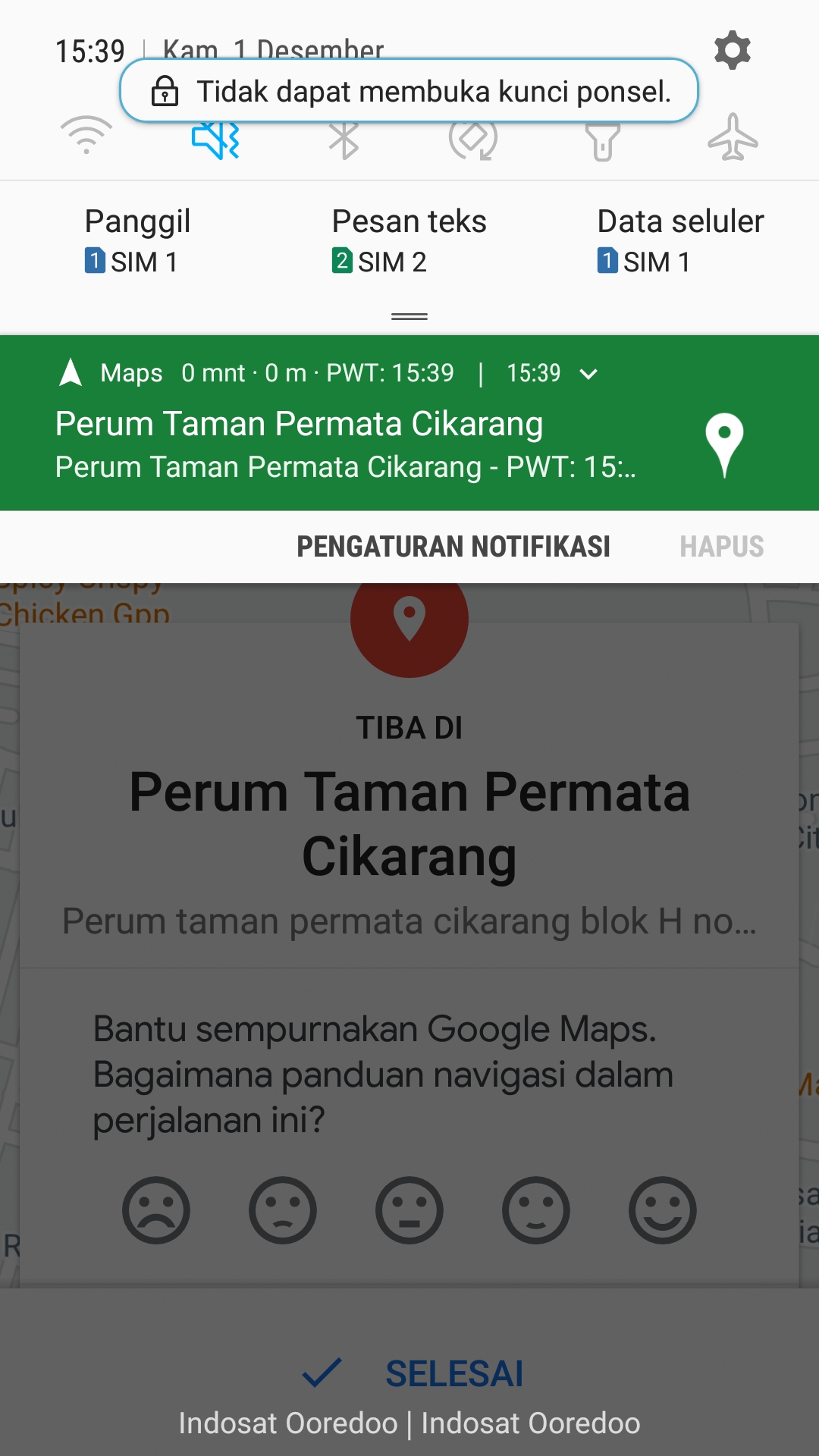Open the settings gear

pos(732,51)
